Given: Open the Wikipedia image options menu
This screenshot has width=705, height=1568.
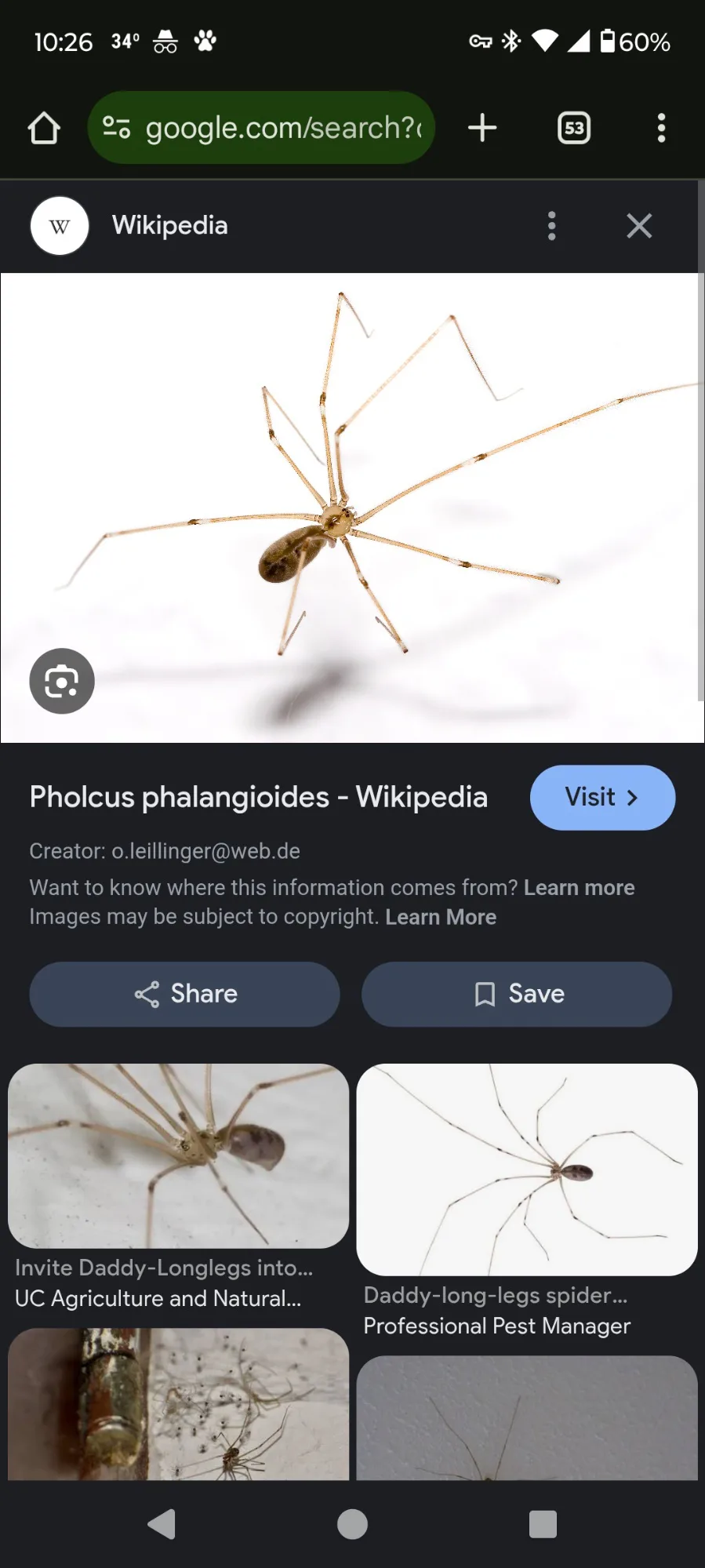Looking at the screenshot, I should click(x=552, y=226).
